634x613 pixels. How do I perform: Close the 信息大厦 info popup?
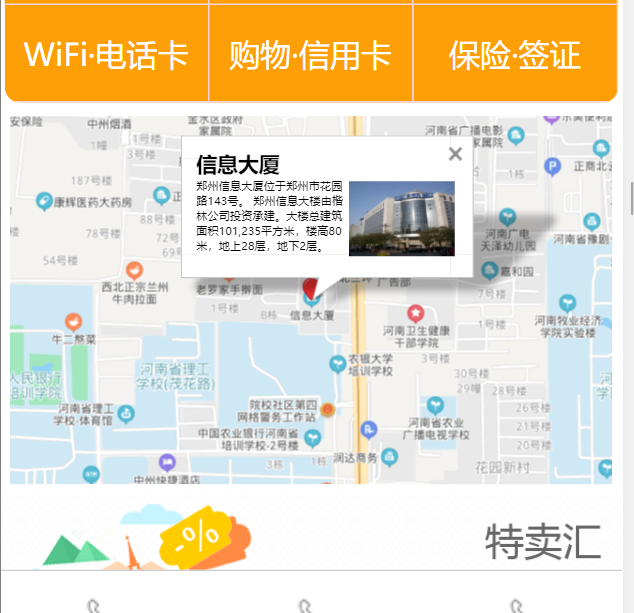click(455, 154)
